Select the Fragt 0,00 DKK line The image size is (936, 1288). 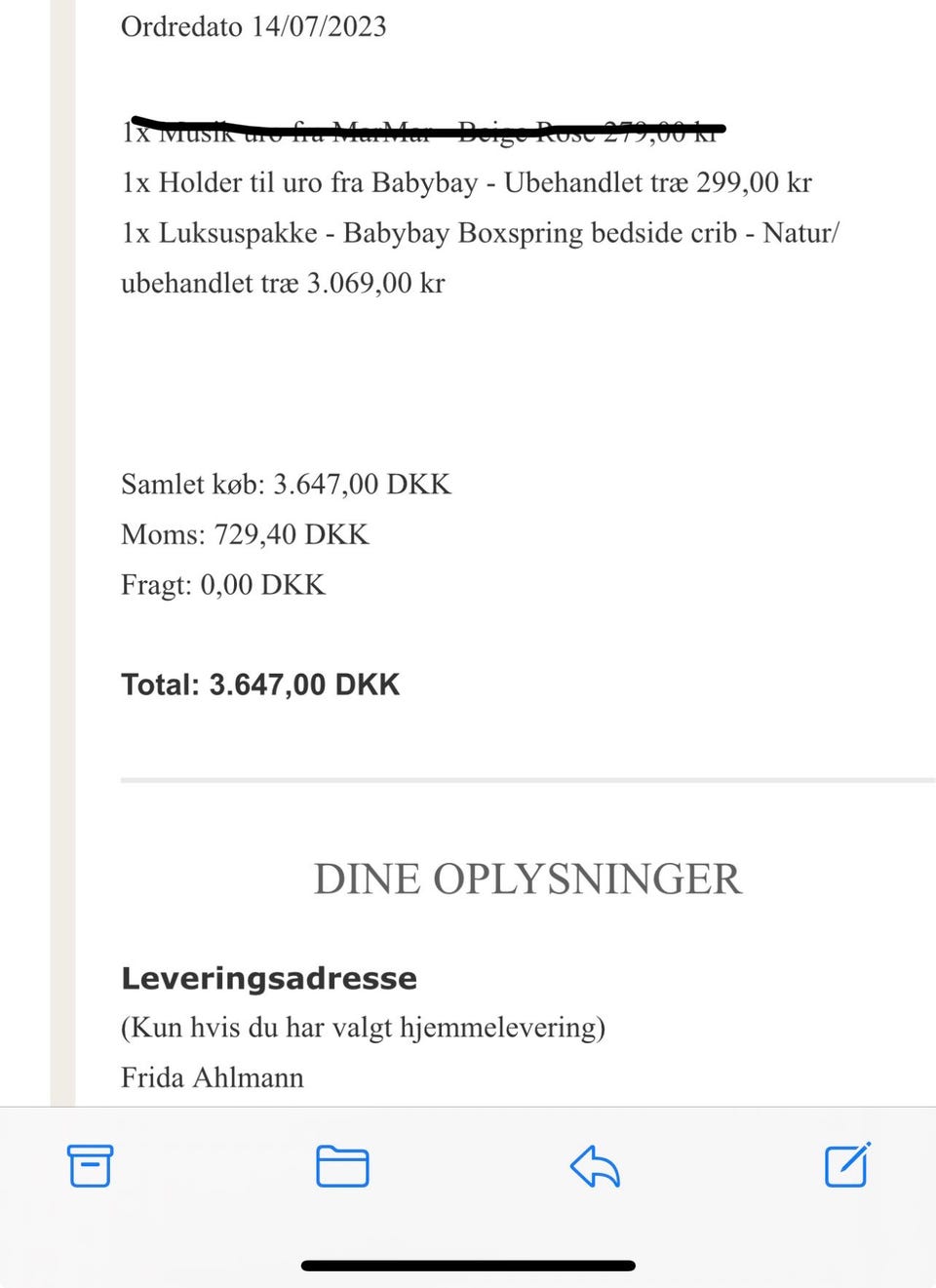pyautogui.click(x=222, y=585)
